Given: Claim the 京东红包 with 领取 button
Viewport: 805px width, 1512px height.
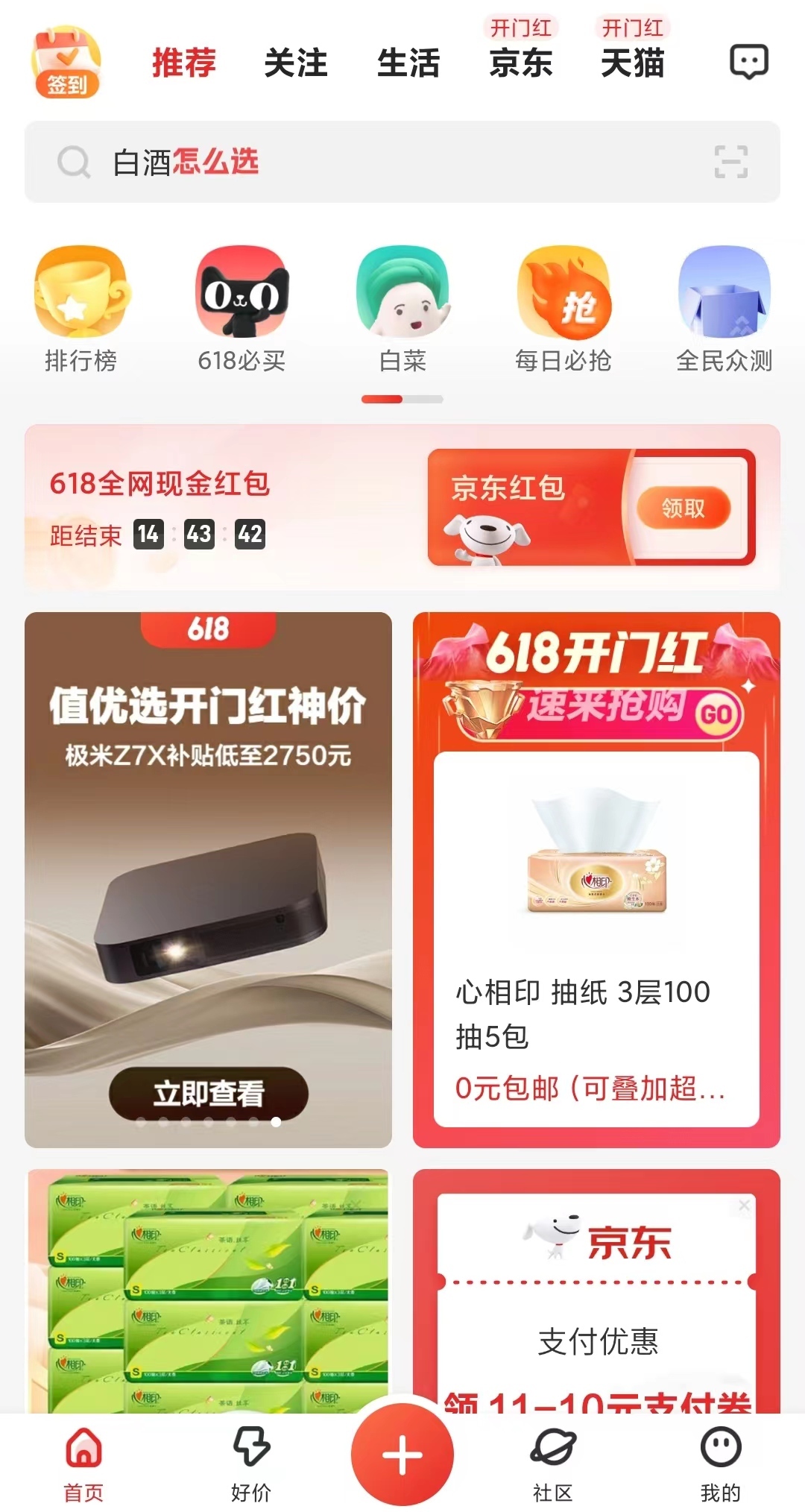Looking at the screenshot, I should [683, 508].
